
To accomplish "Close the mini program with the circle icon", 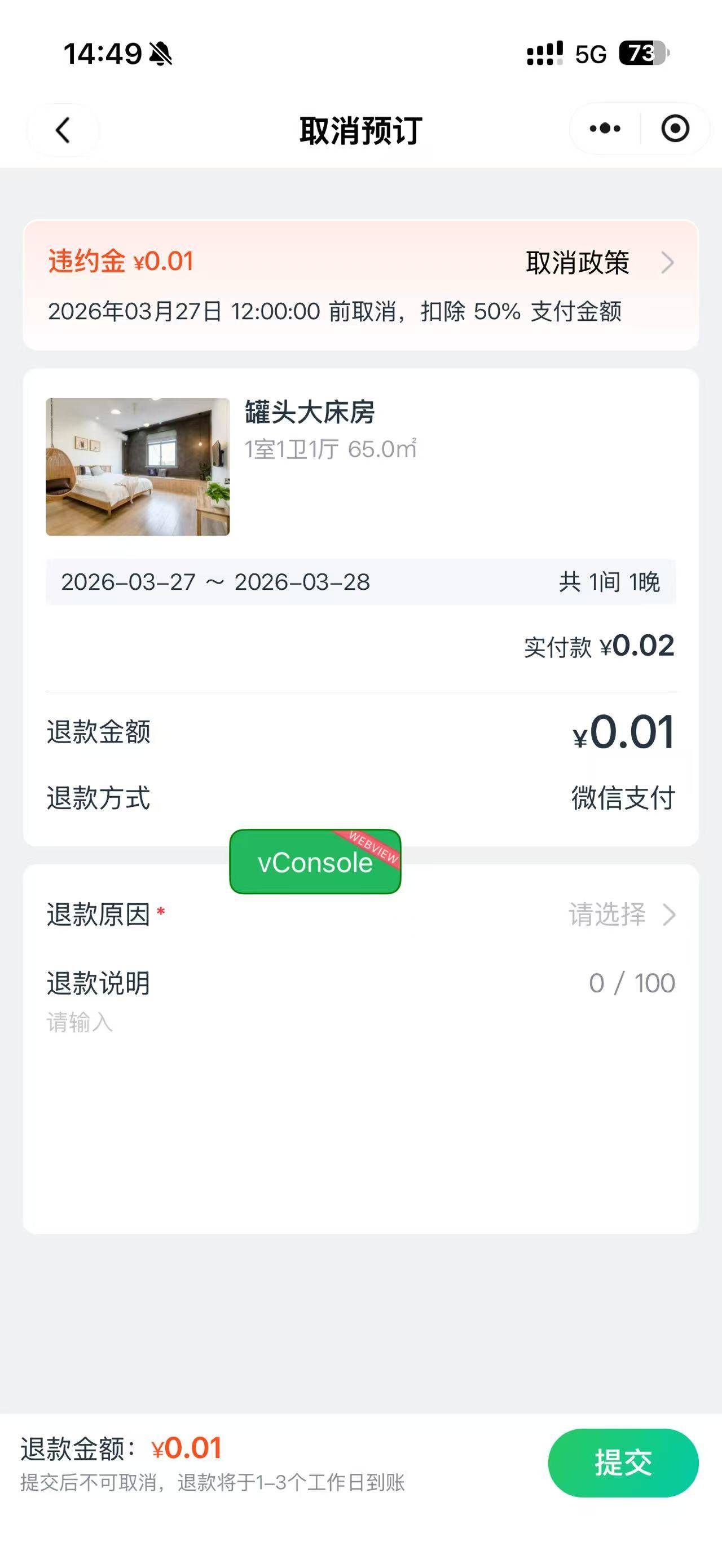I will 675,129.
